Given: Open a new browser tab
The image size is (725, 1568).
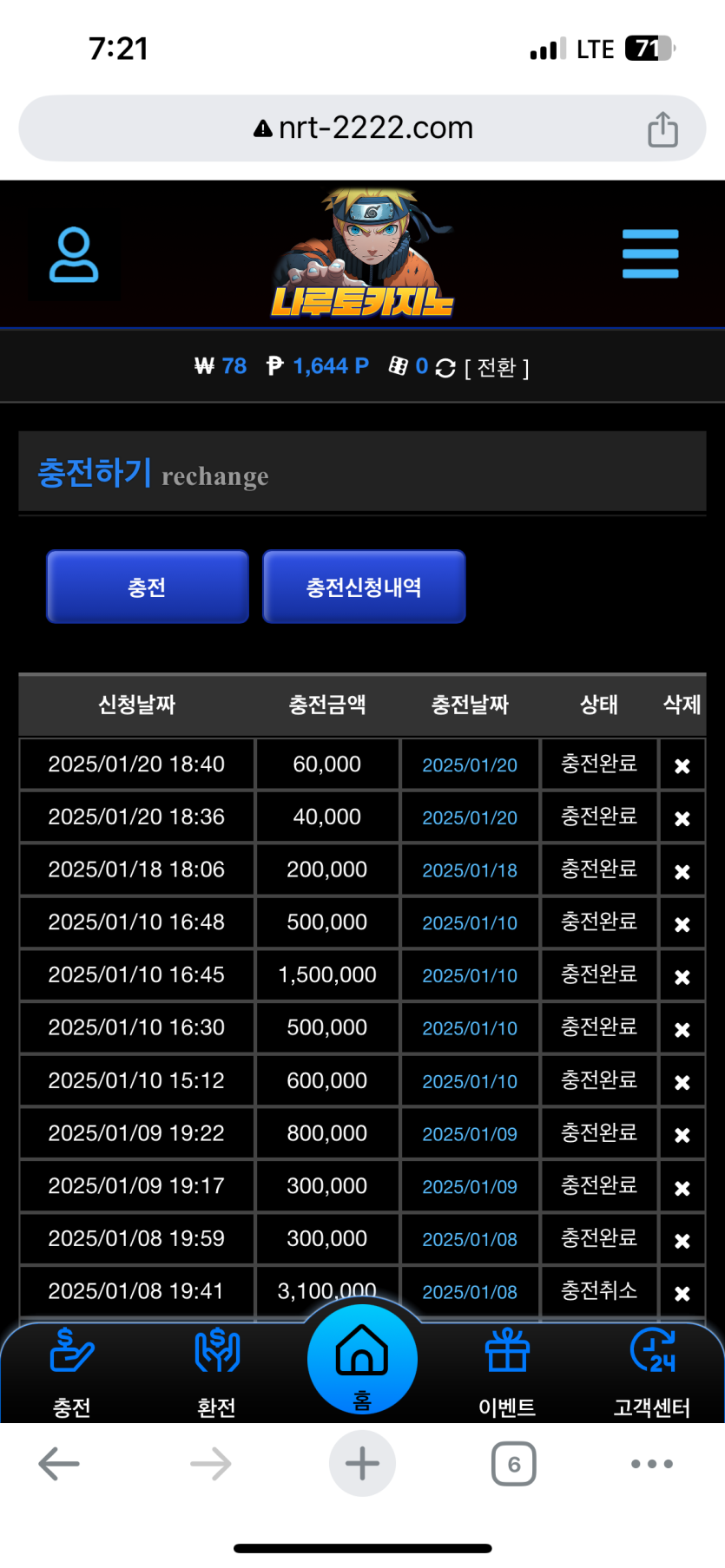Looking at the screenshot, I should 362,1464.
